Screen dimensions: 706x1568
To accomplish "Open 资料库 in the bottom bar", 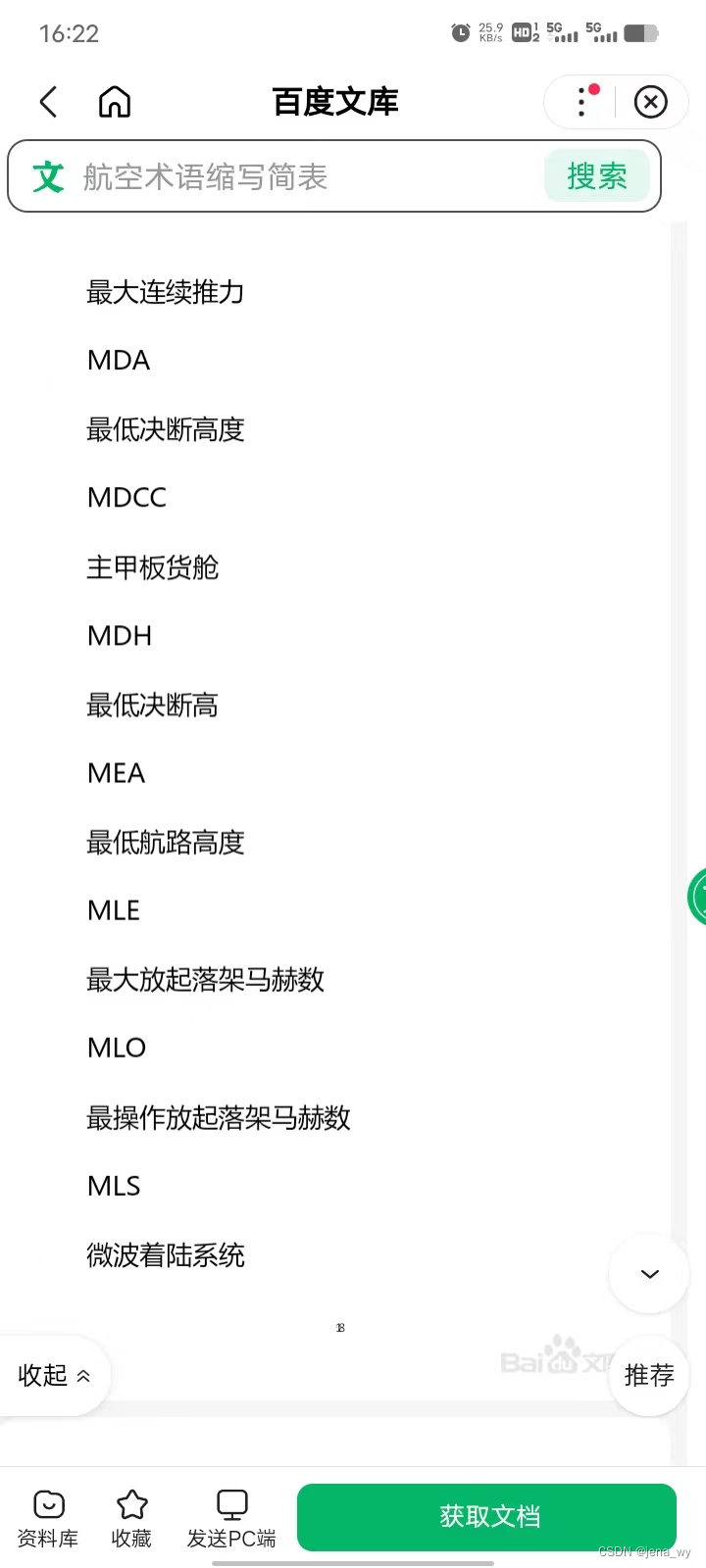I will pos(48,1519).
